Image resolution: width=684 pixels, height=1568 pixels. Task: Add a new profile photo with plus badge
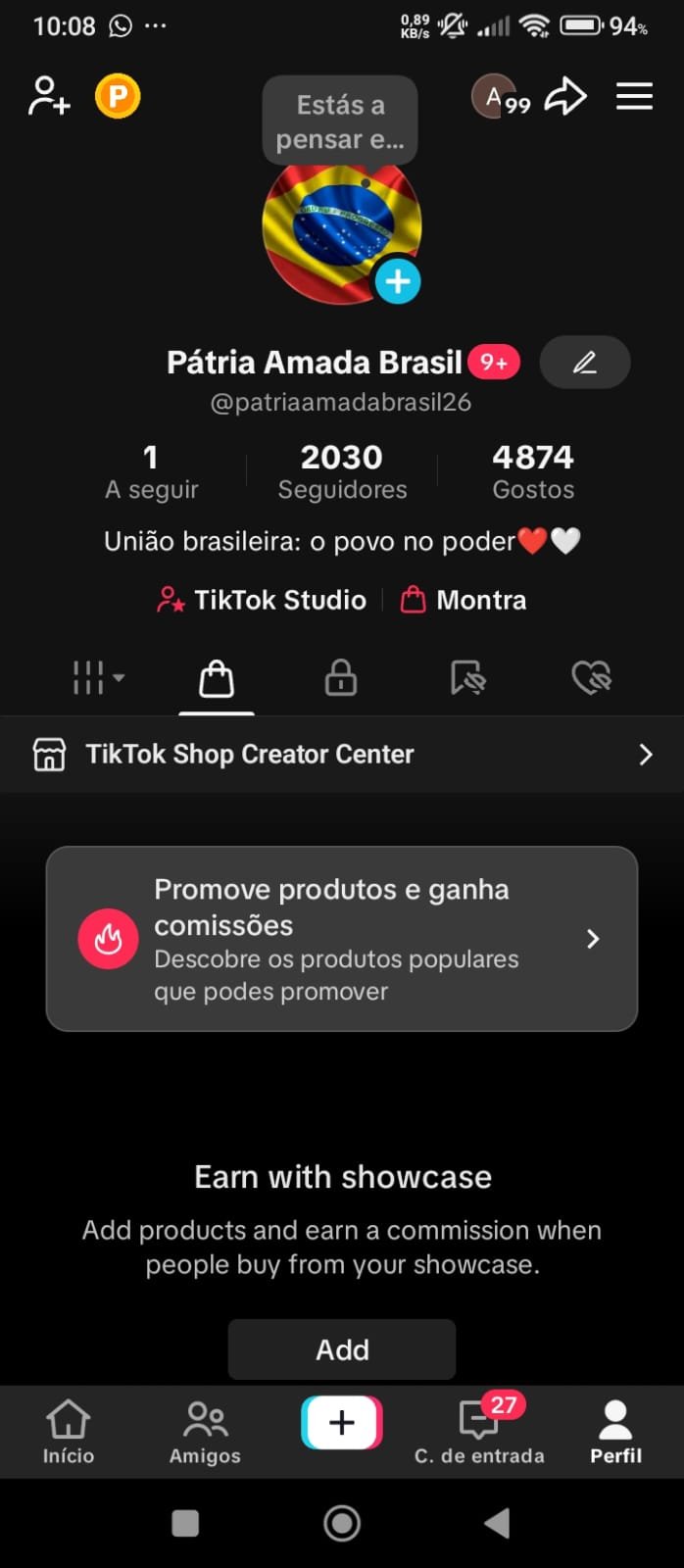tap(397, 282)
